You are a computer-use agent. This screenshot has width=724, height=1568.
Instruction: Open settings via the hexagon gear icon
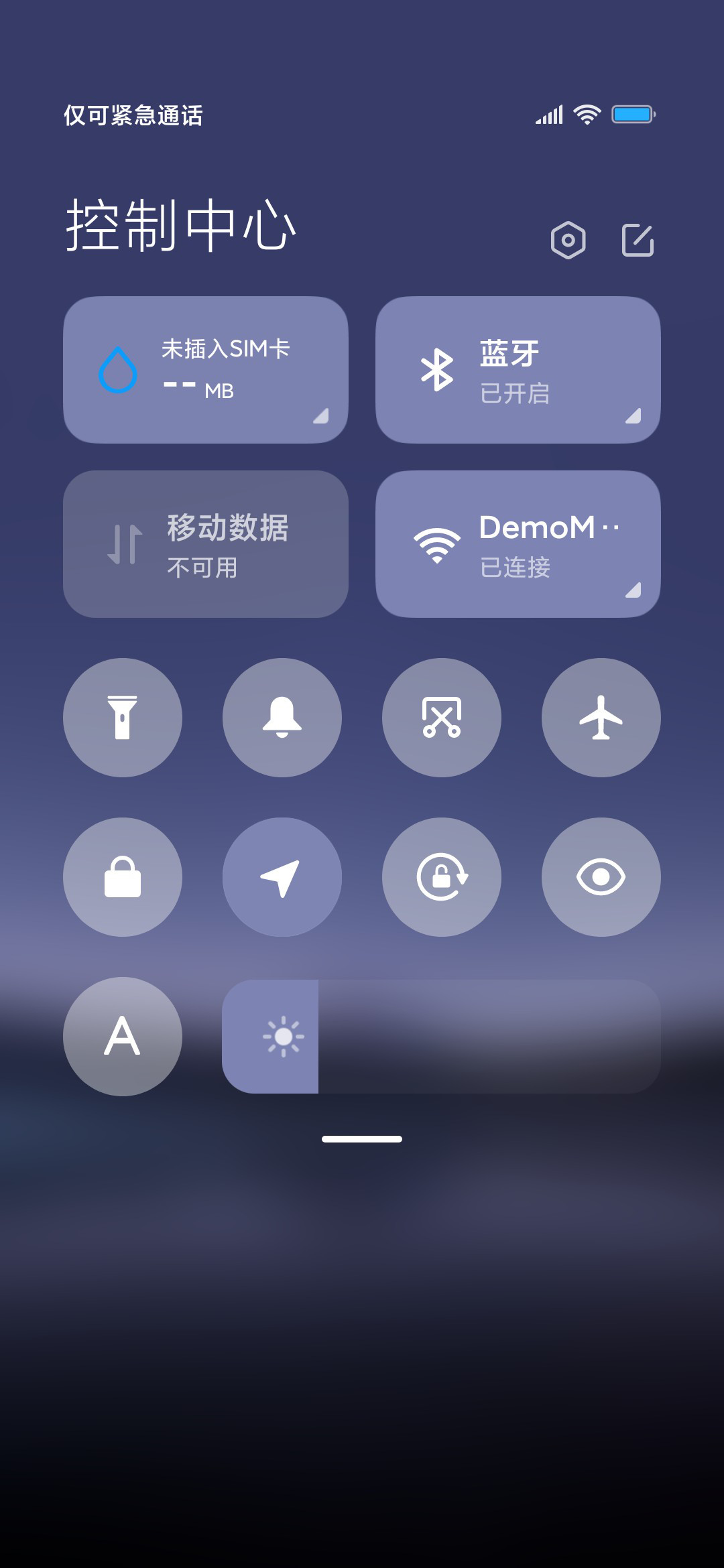click(568, 240)
